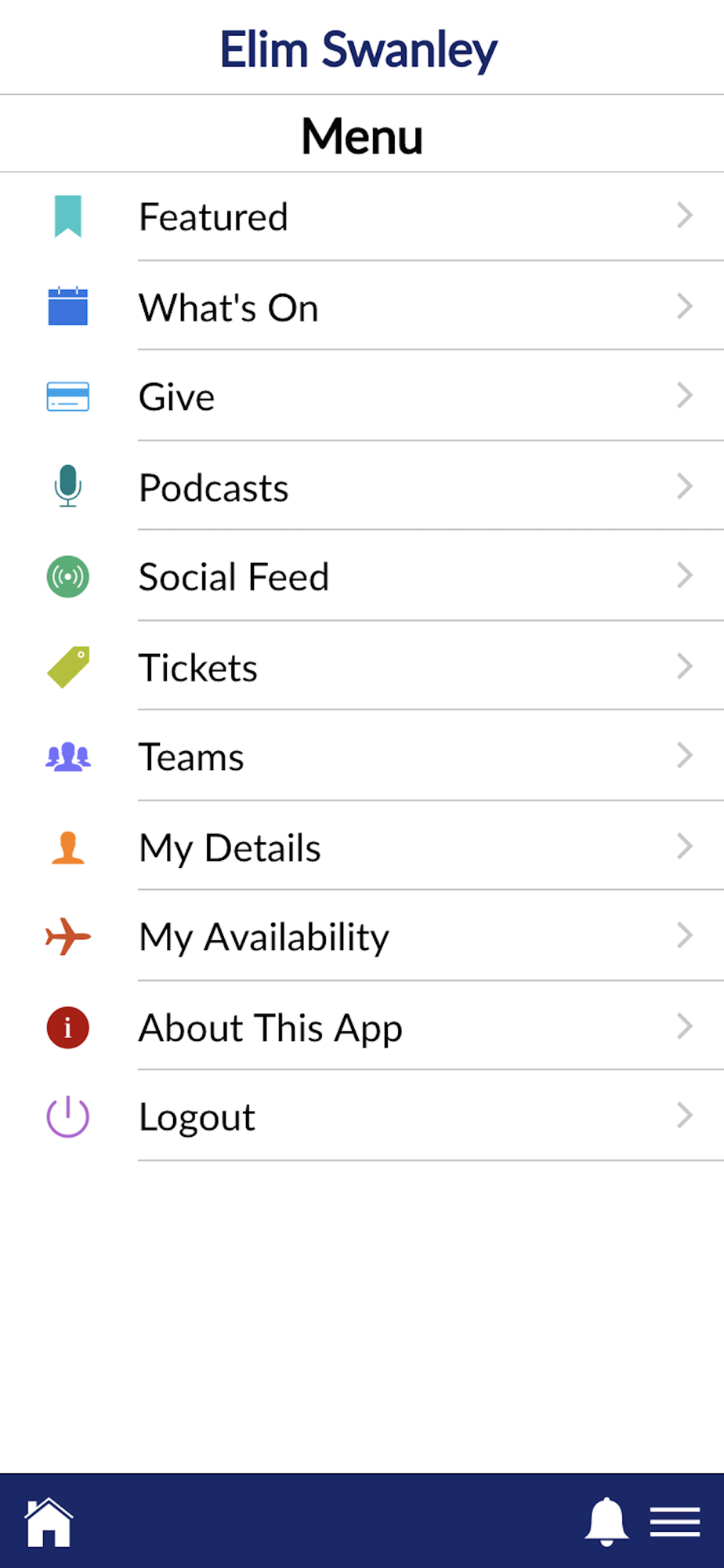Open the notifications bell
Viewport: 724px width, 1568px height.
pyautogui.click(x=606, y=1522)
